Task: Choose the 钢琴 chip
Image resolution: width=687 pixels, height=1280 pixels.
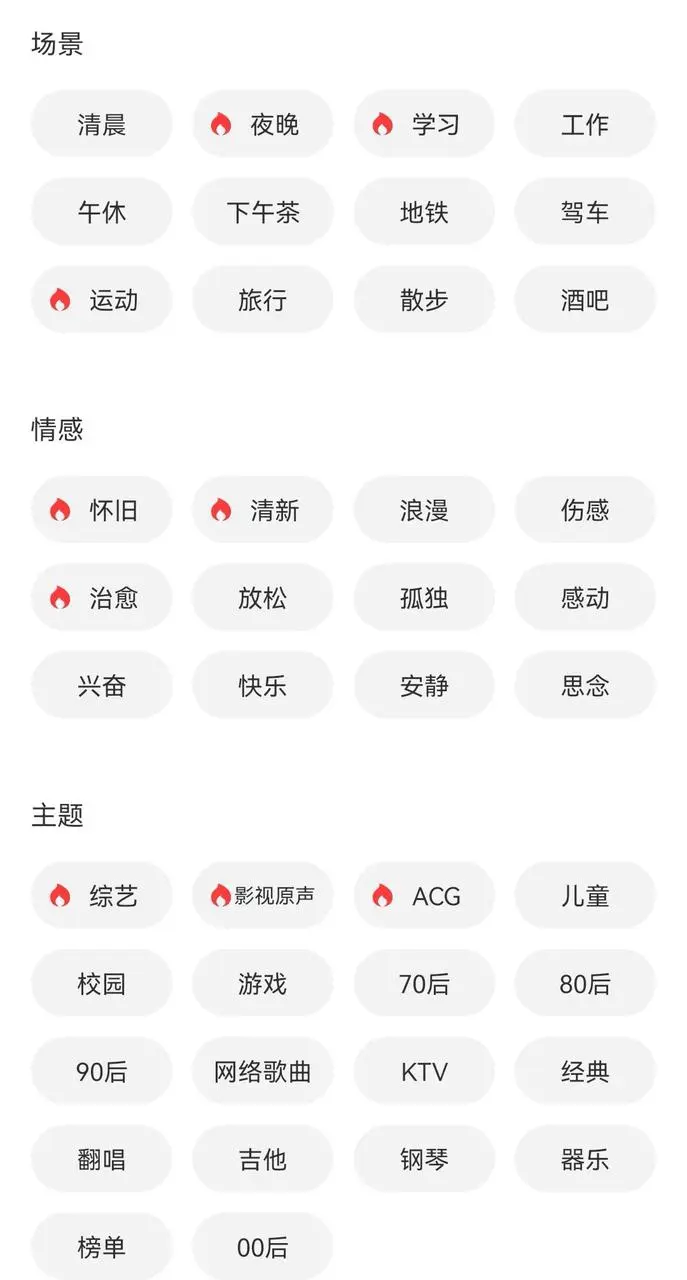Action: tap(424, 1160)
